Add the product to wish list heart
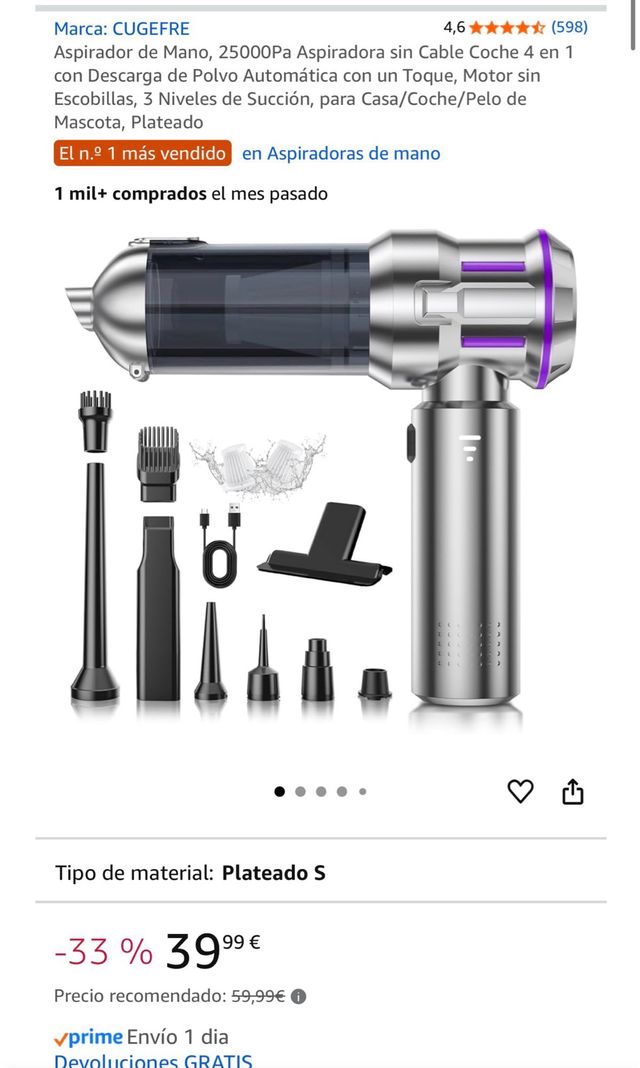 pyautogui.click(x=520, y=791)
